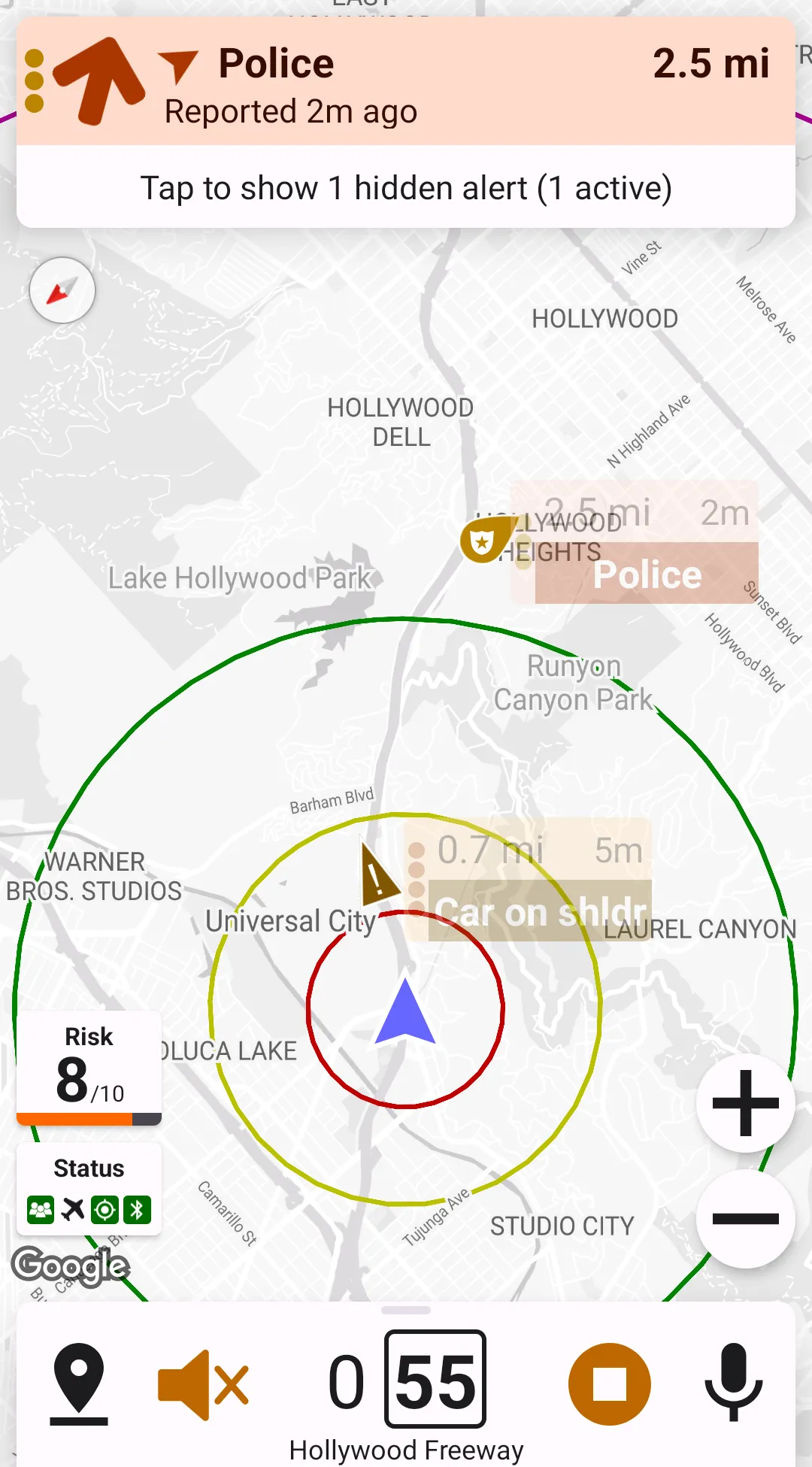Open the location pin marker button

tap(79, 1384)
